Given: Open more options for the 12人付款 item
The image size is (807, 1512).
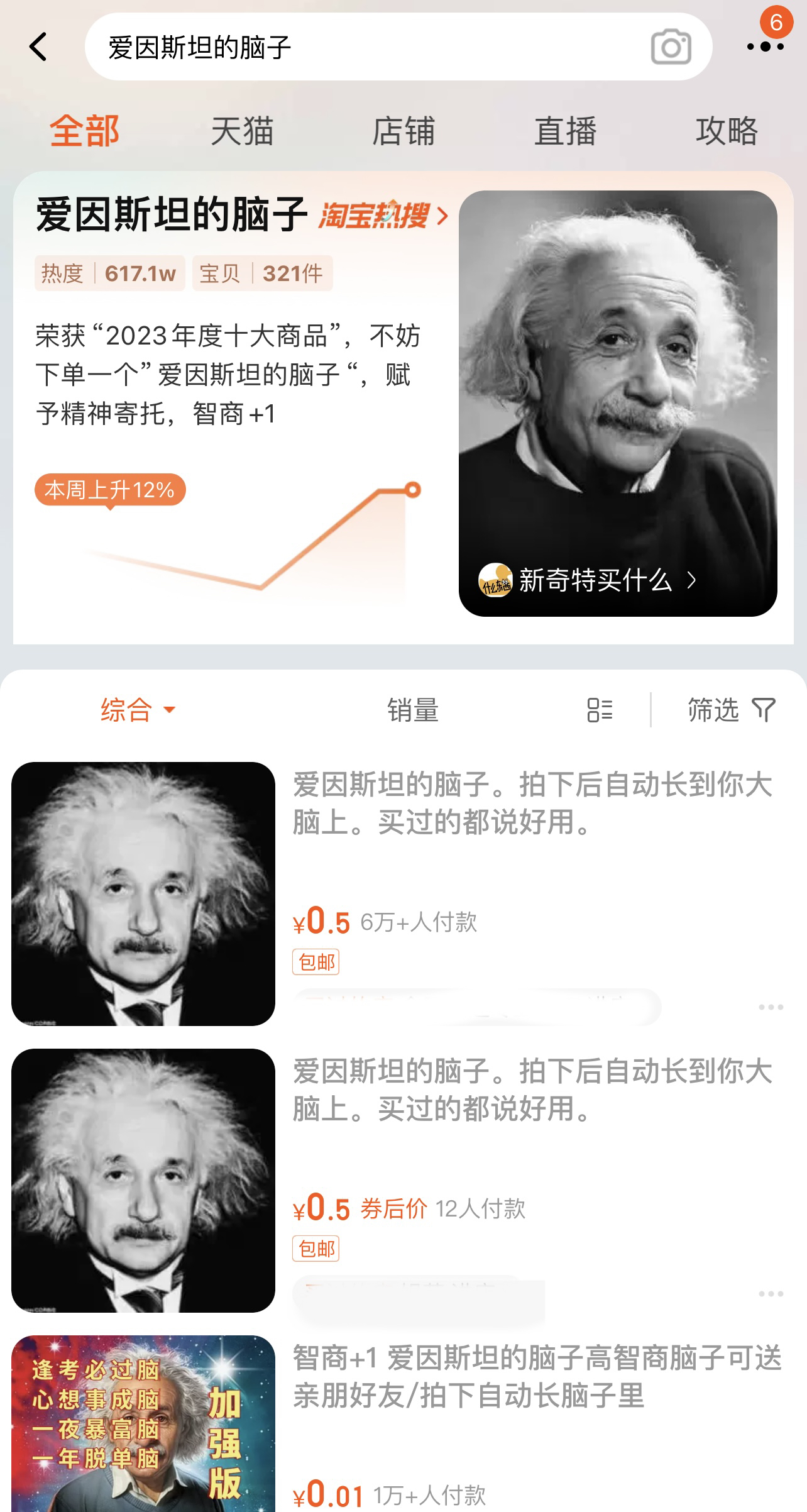Looking at the screenshot, I should click(x=771, y=1294).
